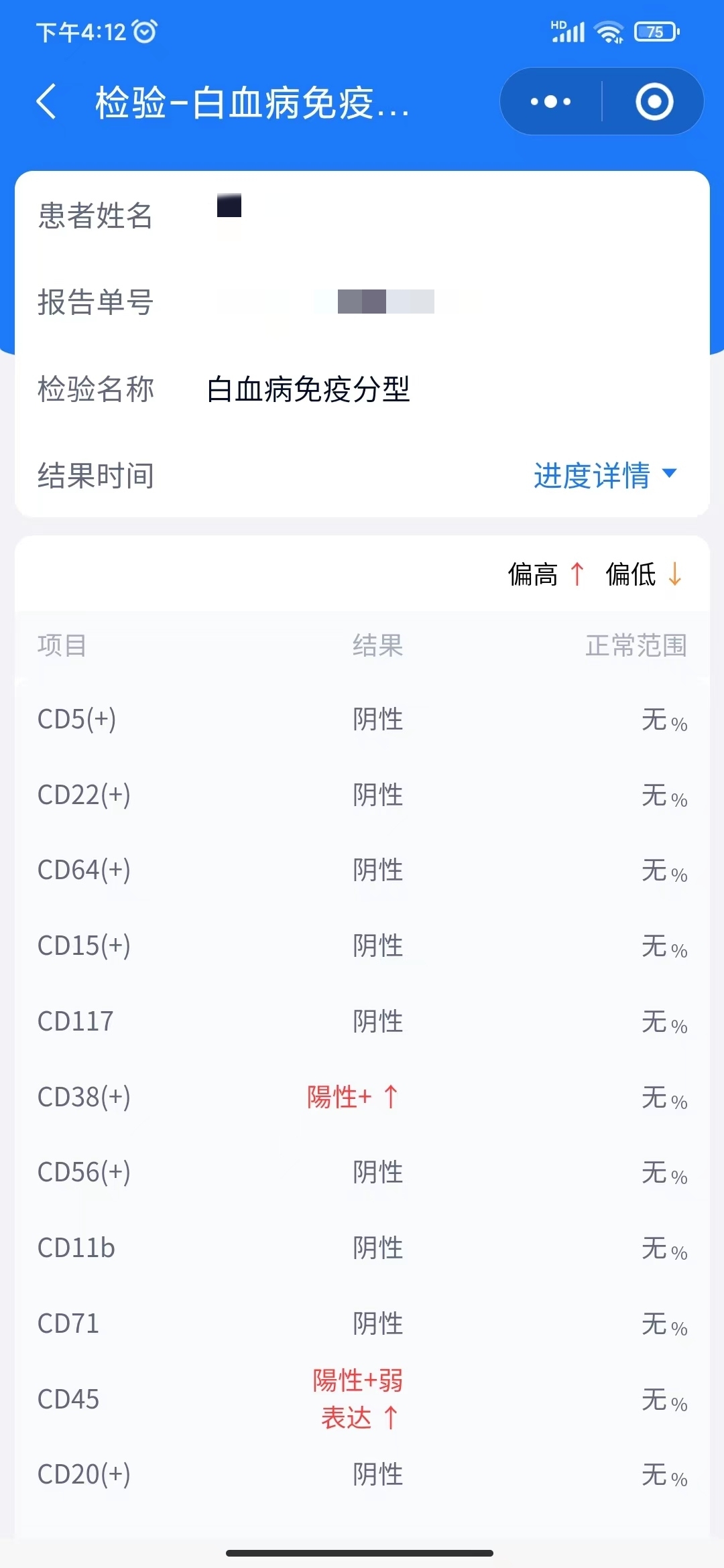Viewport: 724px width, 1568px height.
Task: Open the mini-program three-dot menu
Action: click(x=550, y=102)
